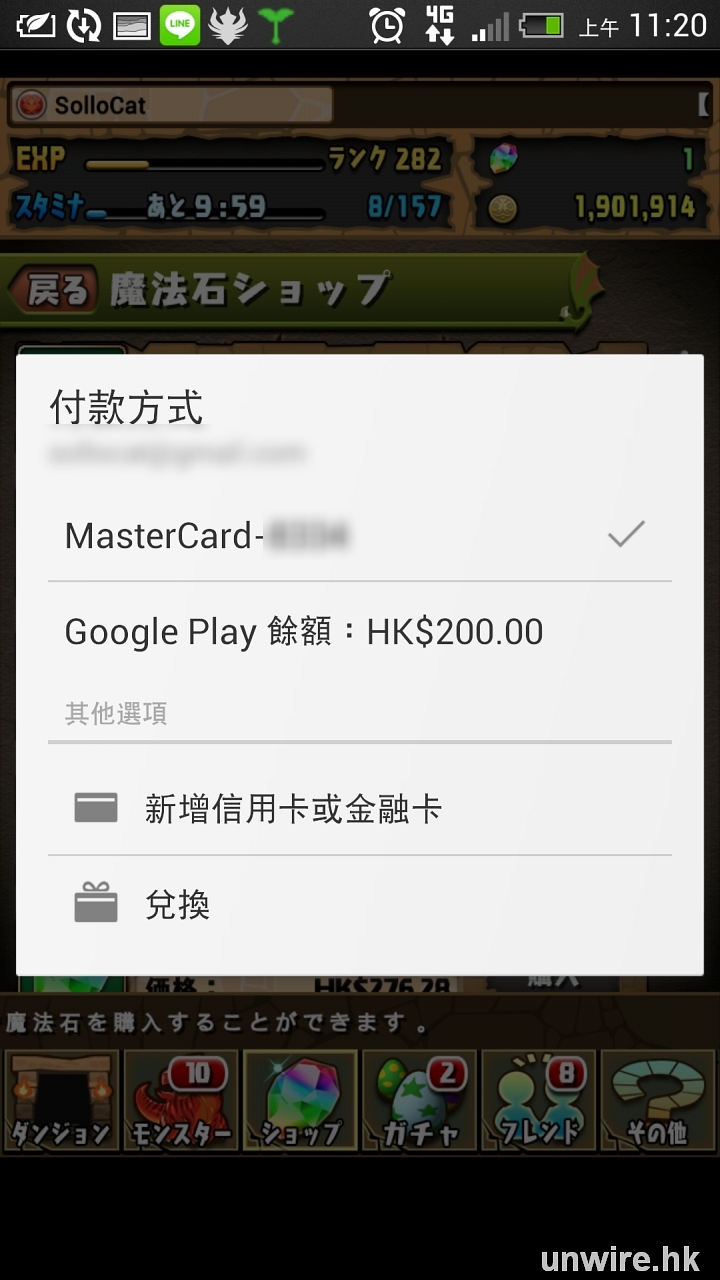Add a new credit or debit card
Image resolution: width=720 pixels, height=1280 pixels.
(x=358, y=808)
